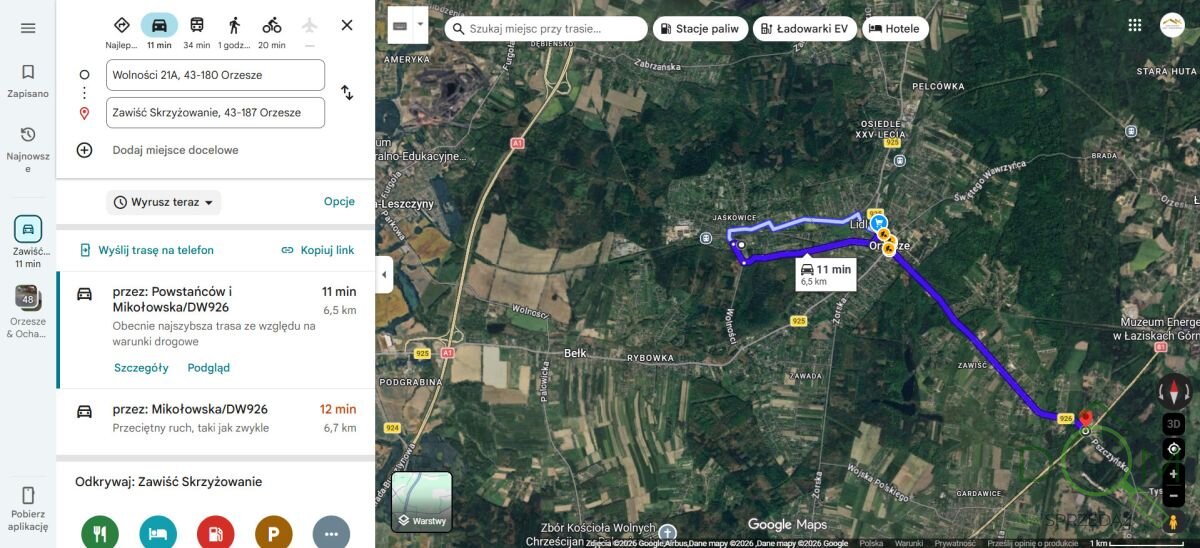Screen dimensions: 1200x548
Task: Copy the route link with Kopiuj link
Action: pyautogui.click(x=318, y=250)
